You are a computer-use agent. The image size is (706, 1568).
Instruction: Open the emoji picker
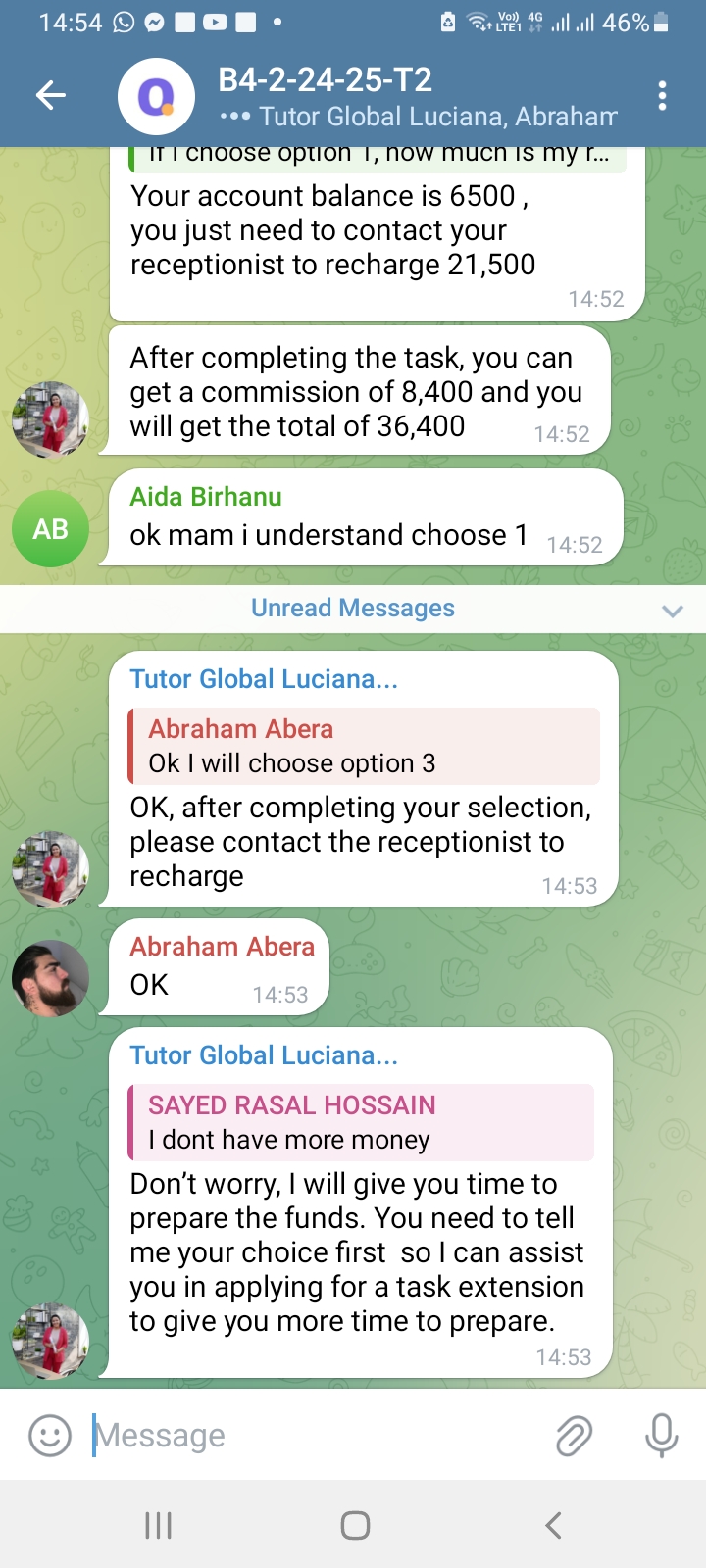(50, 1436)
